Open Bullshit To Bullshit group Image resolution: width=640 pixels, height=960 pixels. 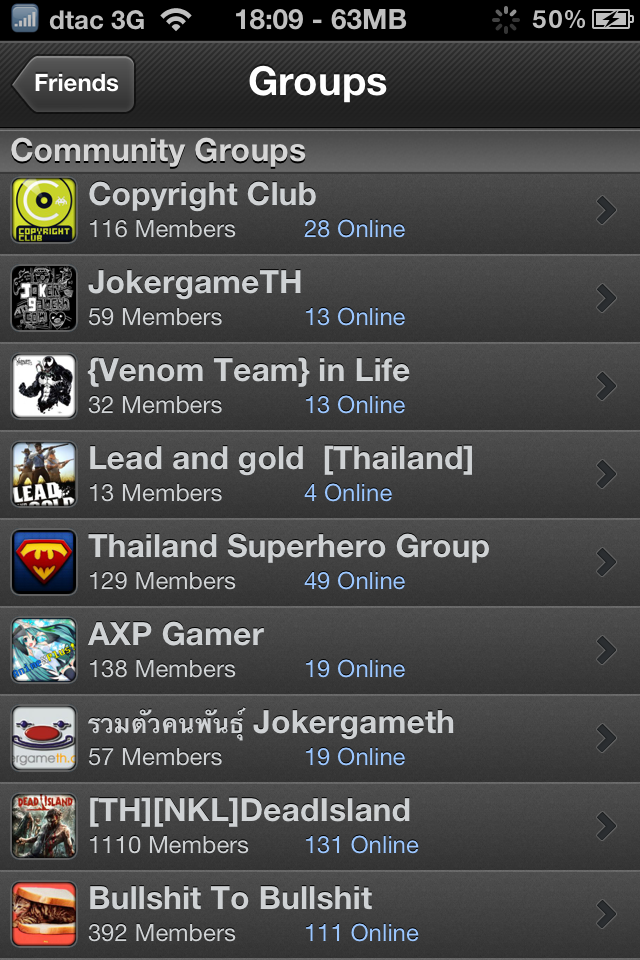pyautogui.click(x=320, y=915)
